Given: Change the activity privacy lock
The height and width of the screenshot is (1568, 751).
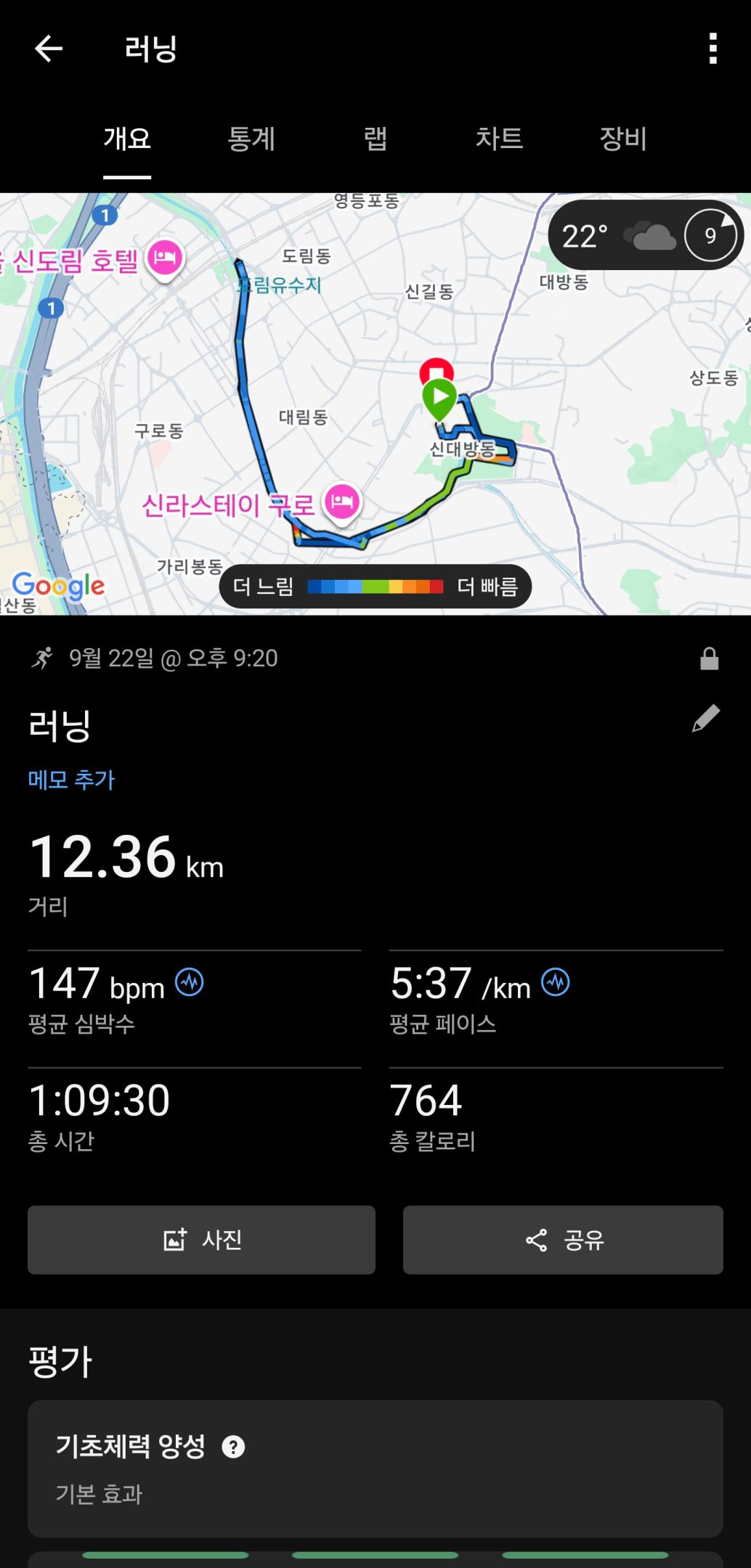Looking at the screenshot, I should pyautogui.click(x=709, y=659).
